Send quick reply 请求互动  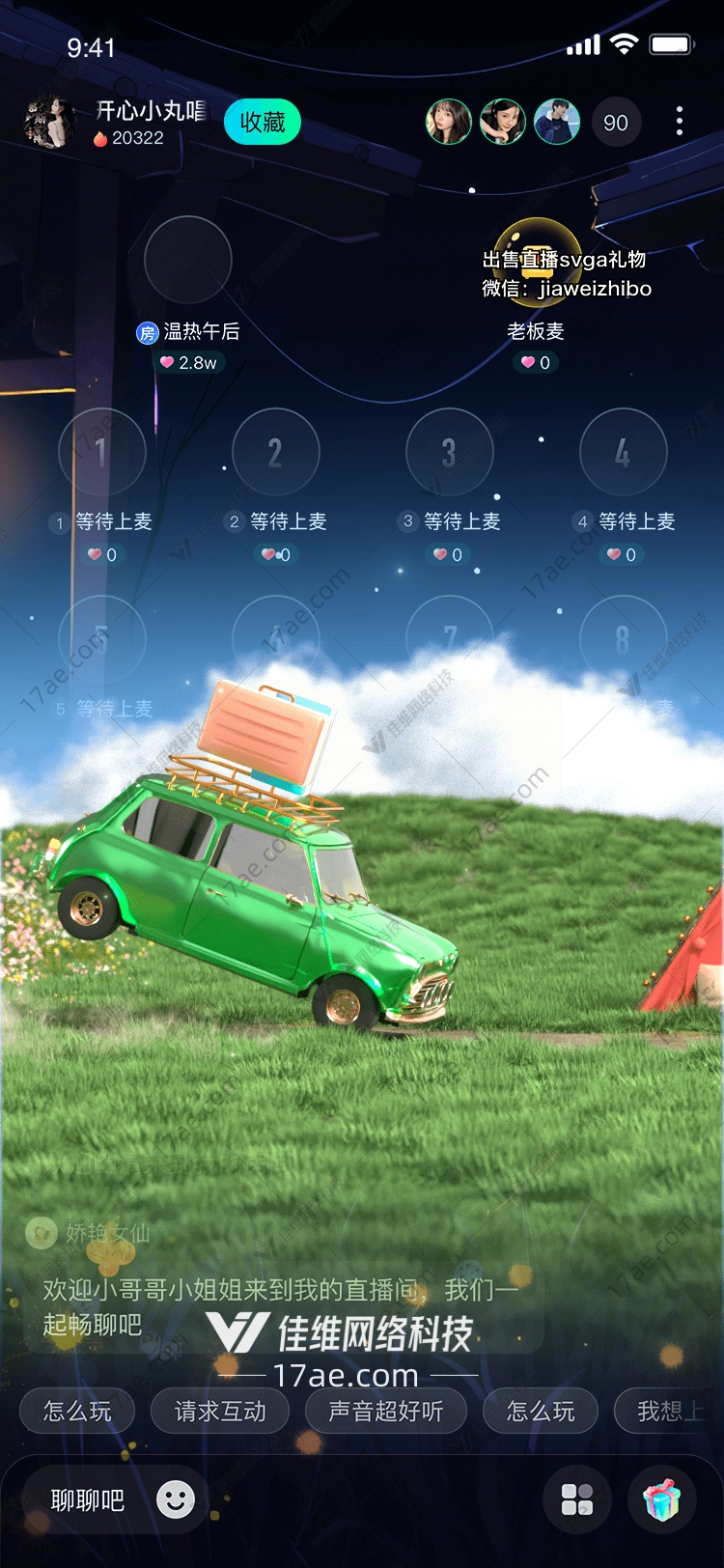coord(220,1412)
